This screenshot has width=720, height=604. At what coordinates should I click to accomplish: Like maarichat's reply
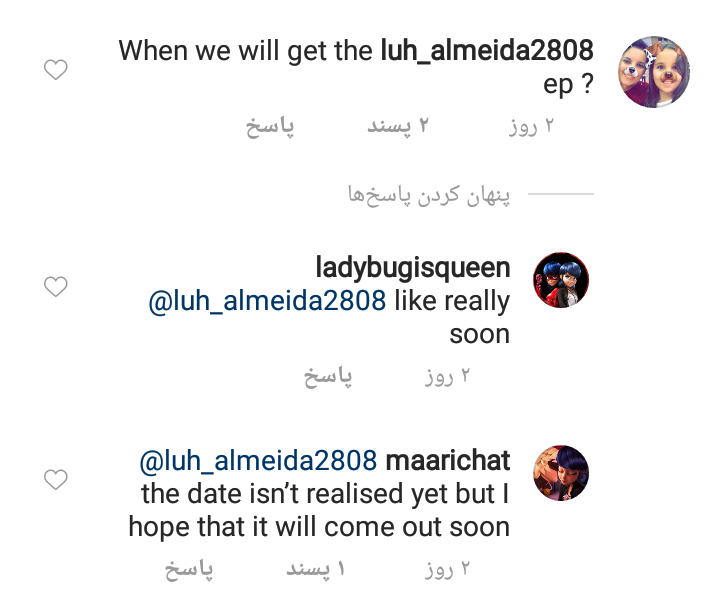pyautogui.click(x=56, y=479)
